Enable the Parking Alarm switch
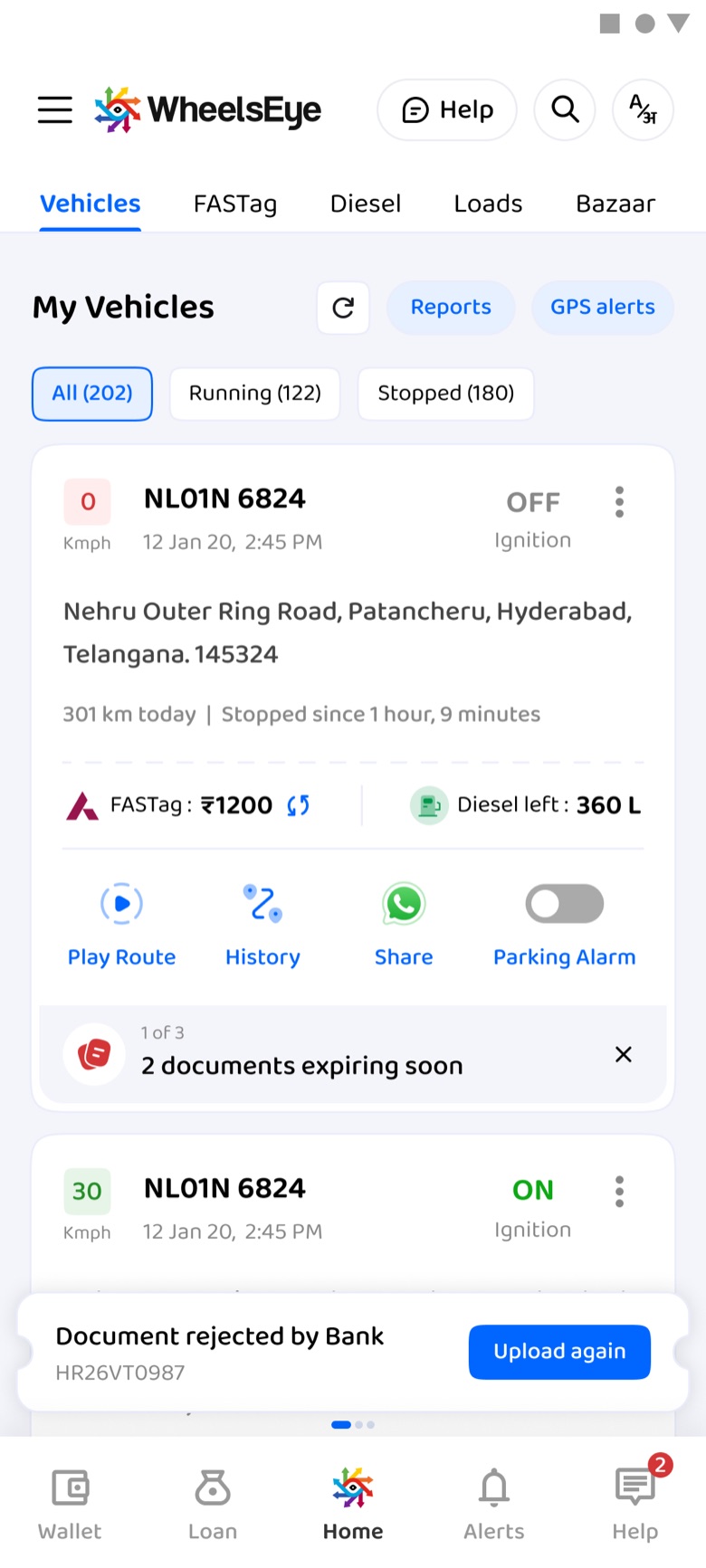 click(565, 904)
